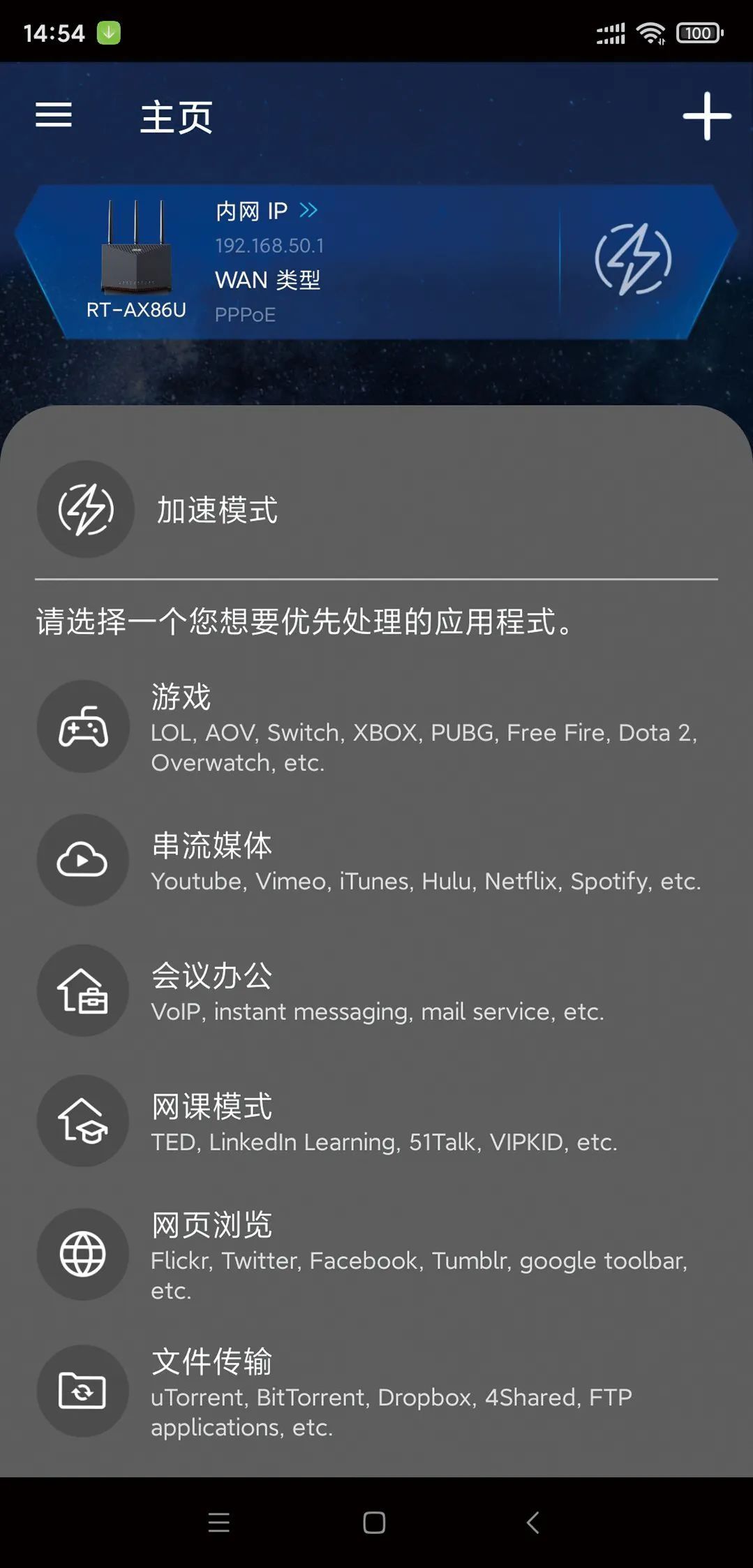
Task: Open the 内网 IP details arrow
Action: point(308,210)
